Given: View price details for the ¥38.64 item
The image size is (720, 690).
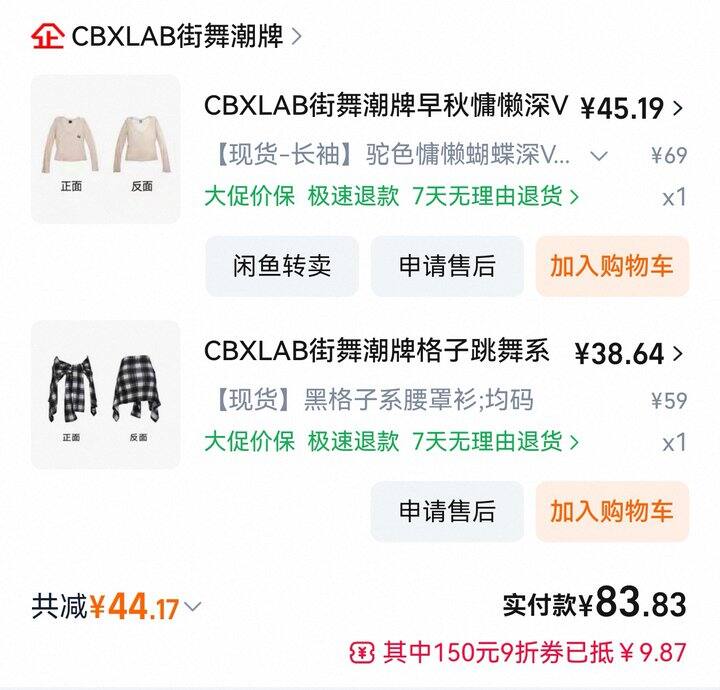Looking at the screenshot, I should [x=629, y=353].
